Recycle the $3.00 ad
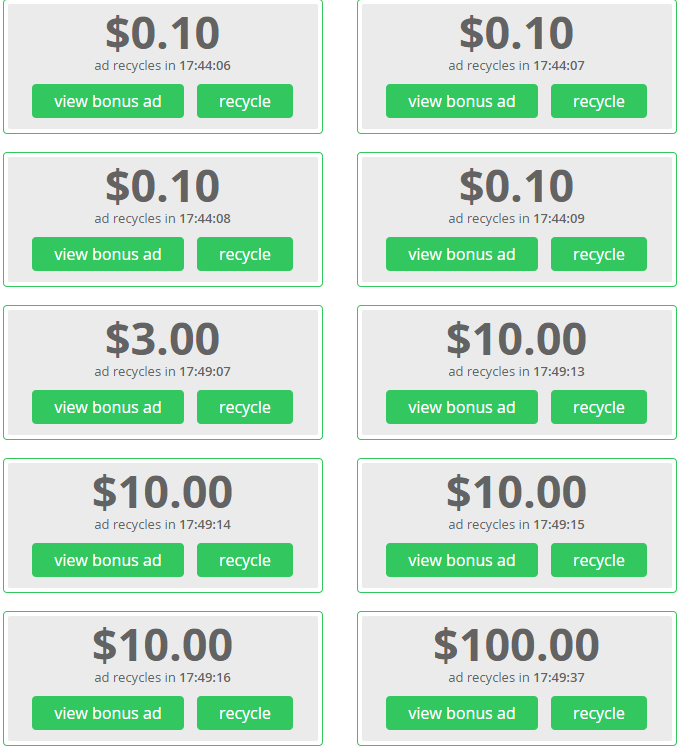The height and width of the screenshot is (750, 685). pyautogui.click(x=245, y=407)
